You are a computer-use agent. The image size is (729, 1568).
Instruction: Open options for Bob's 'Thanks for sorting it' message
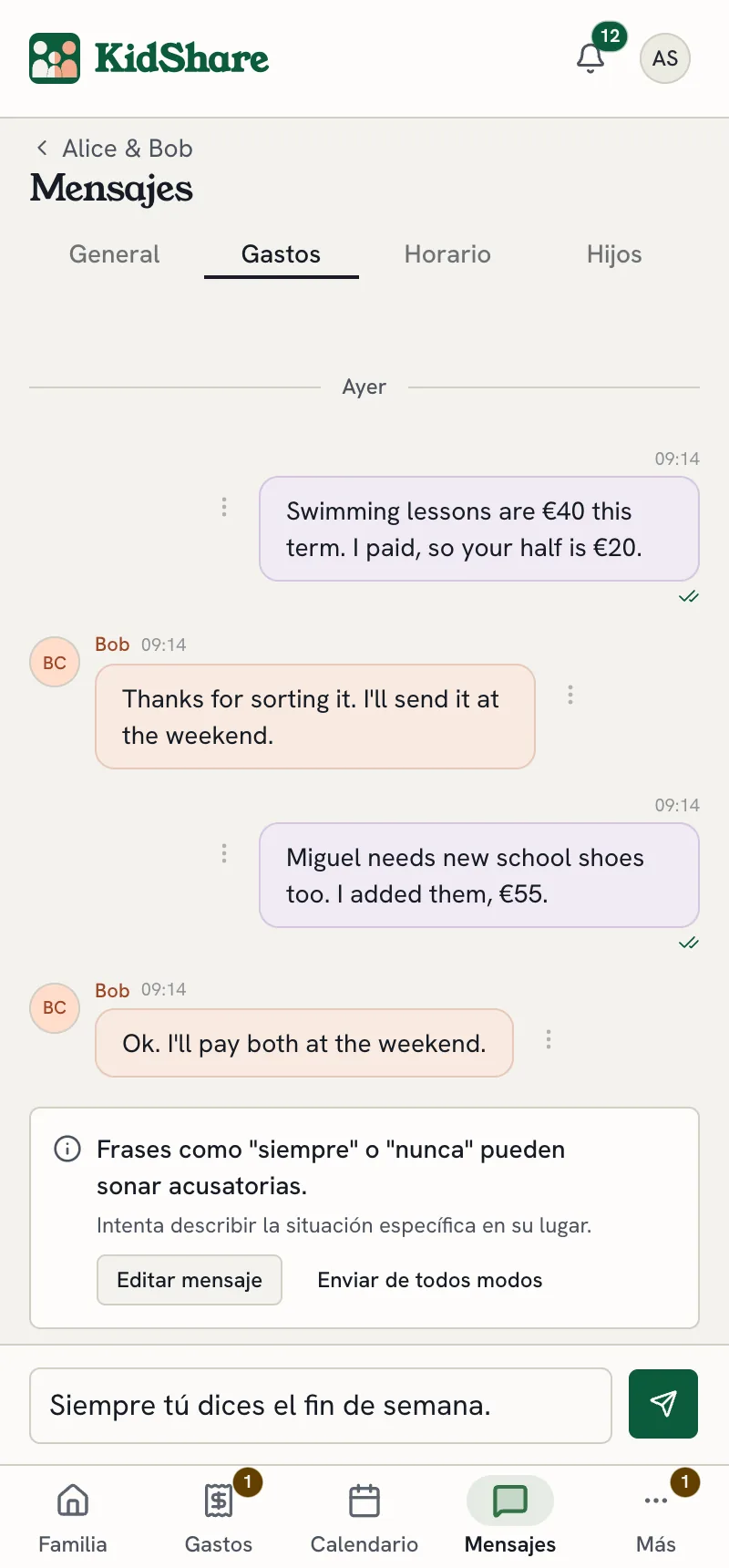pyautogui.click(x=570, y=695)
